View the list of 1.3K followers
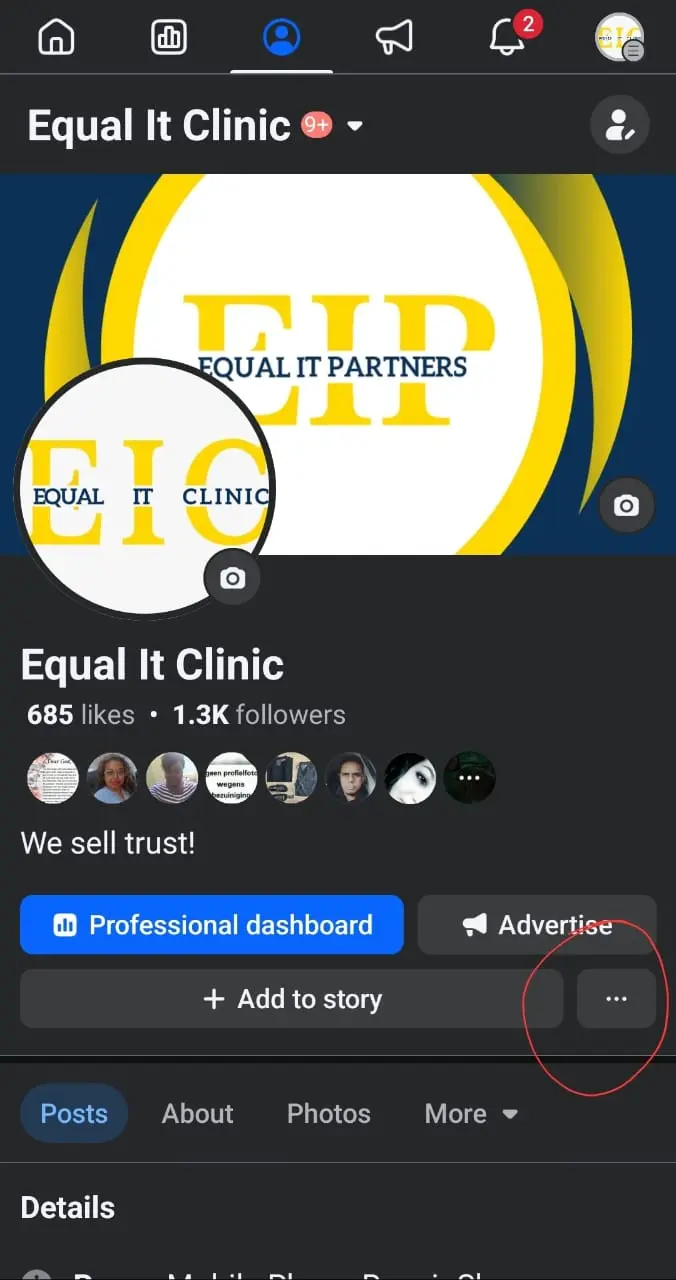This screenshot has width=676, height=1280. click(259, 715)
